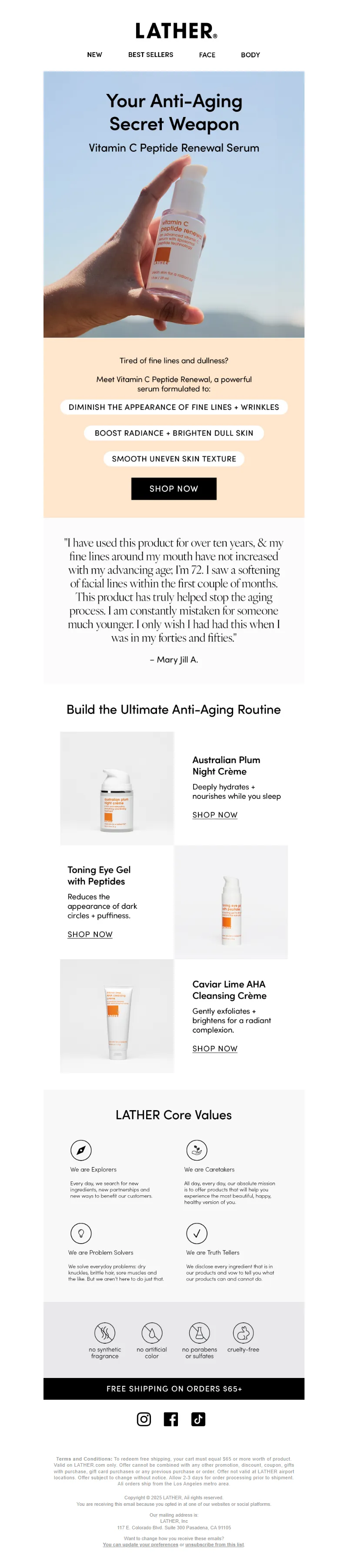This screenshot has height=1568, width=348.
Task: View the Caviar Lime Cleansing Crème image
Action: coord(117,1016)
